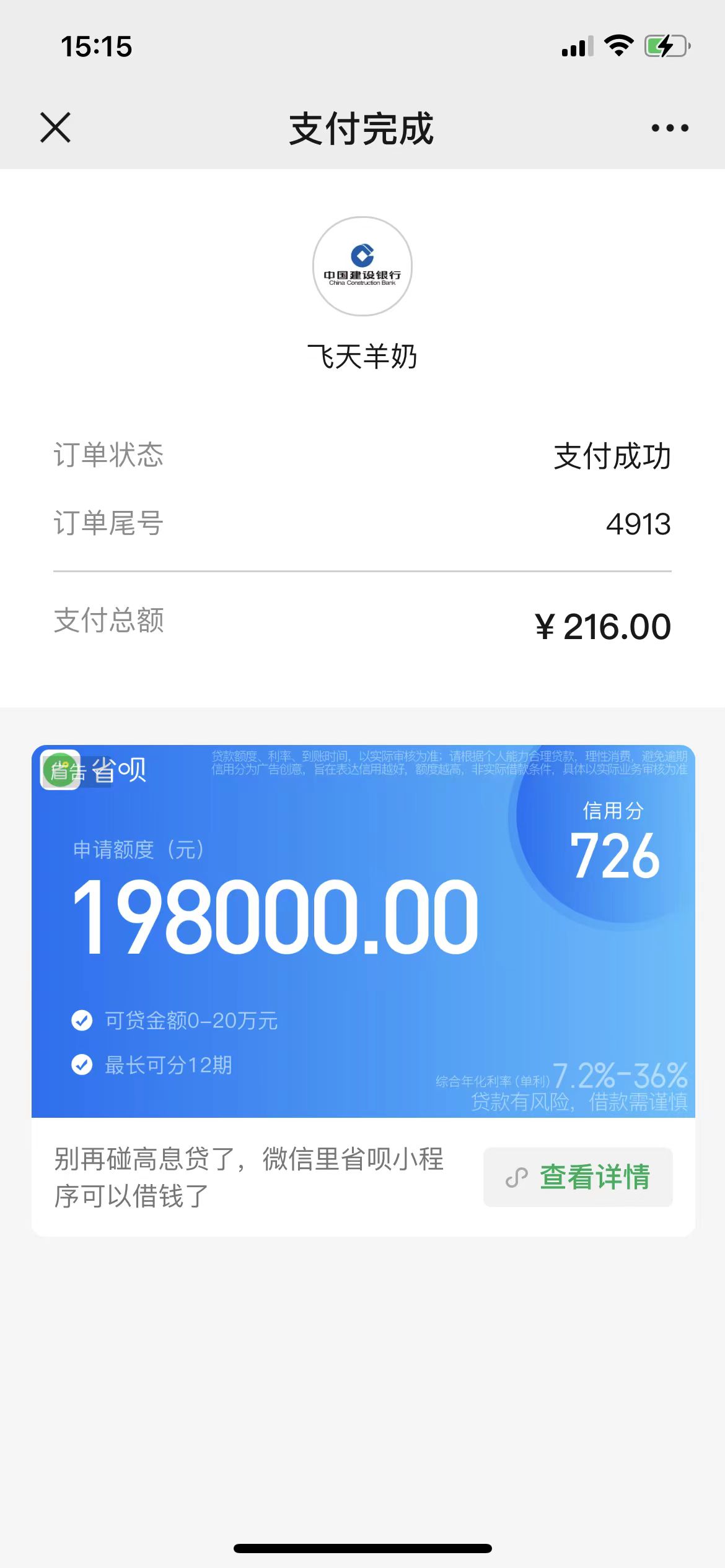Tap the 查看详情 button
Image resolution: width=725 pixels, height=1568 pixels.
pyautogui.click(x=578, y=1177)
